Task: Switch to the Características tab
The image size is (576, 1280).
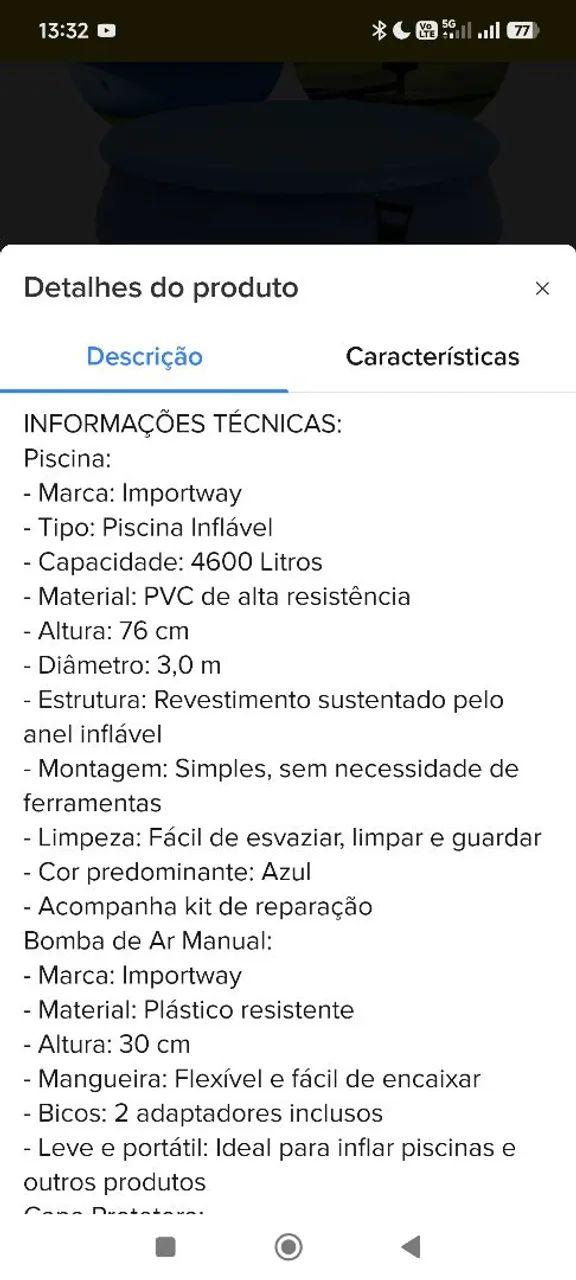Action: [x=432, y=357]
